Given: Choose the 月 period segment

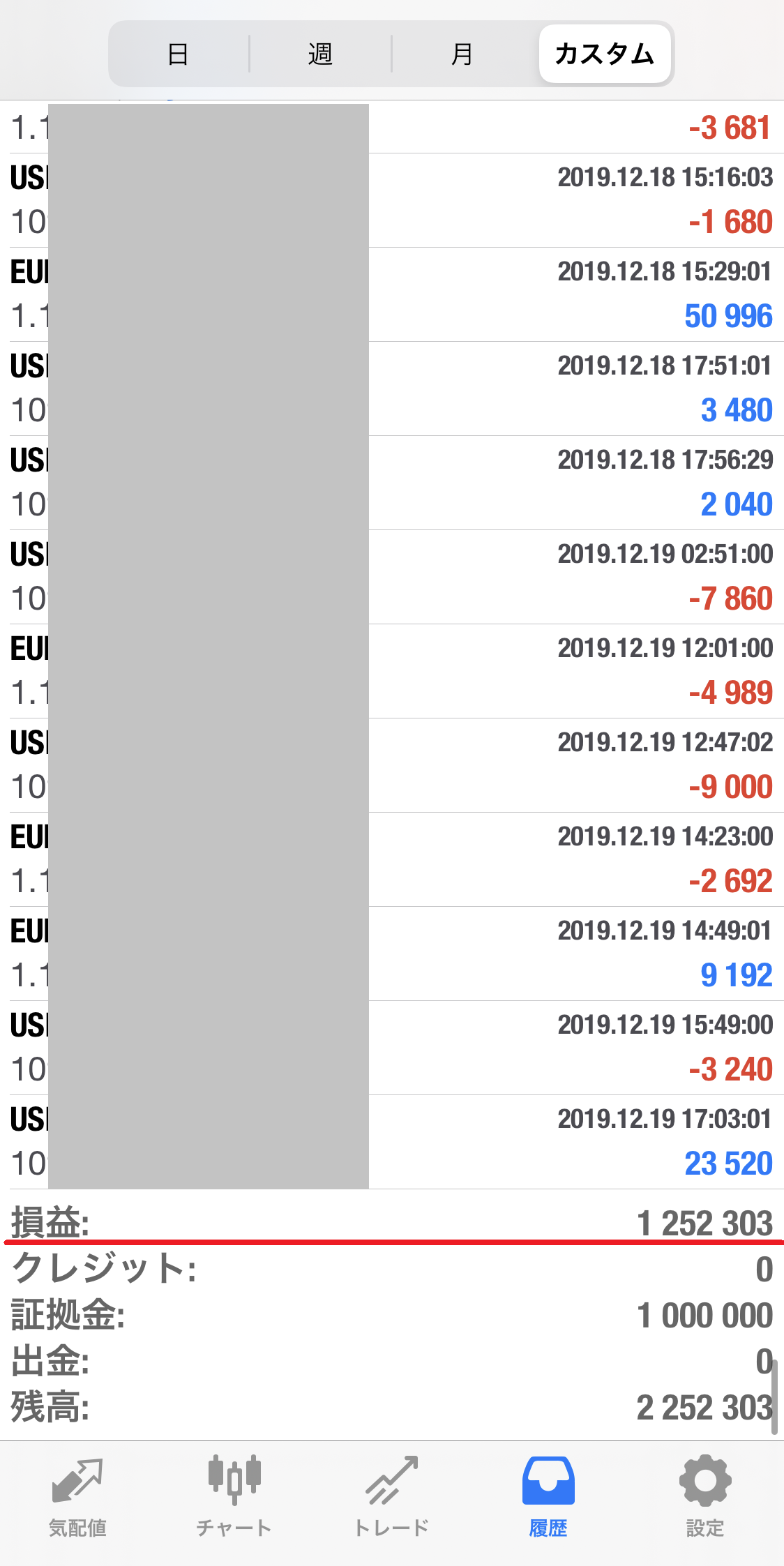Looking at the screenshot, I should tap(462, 54).
